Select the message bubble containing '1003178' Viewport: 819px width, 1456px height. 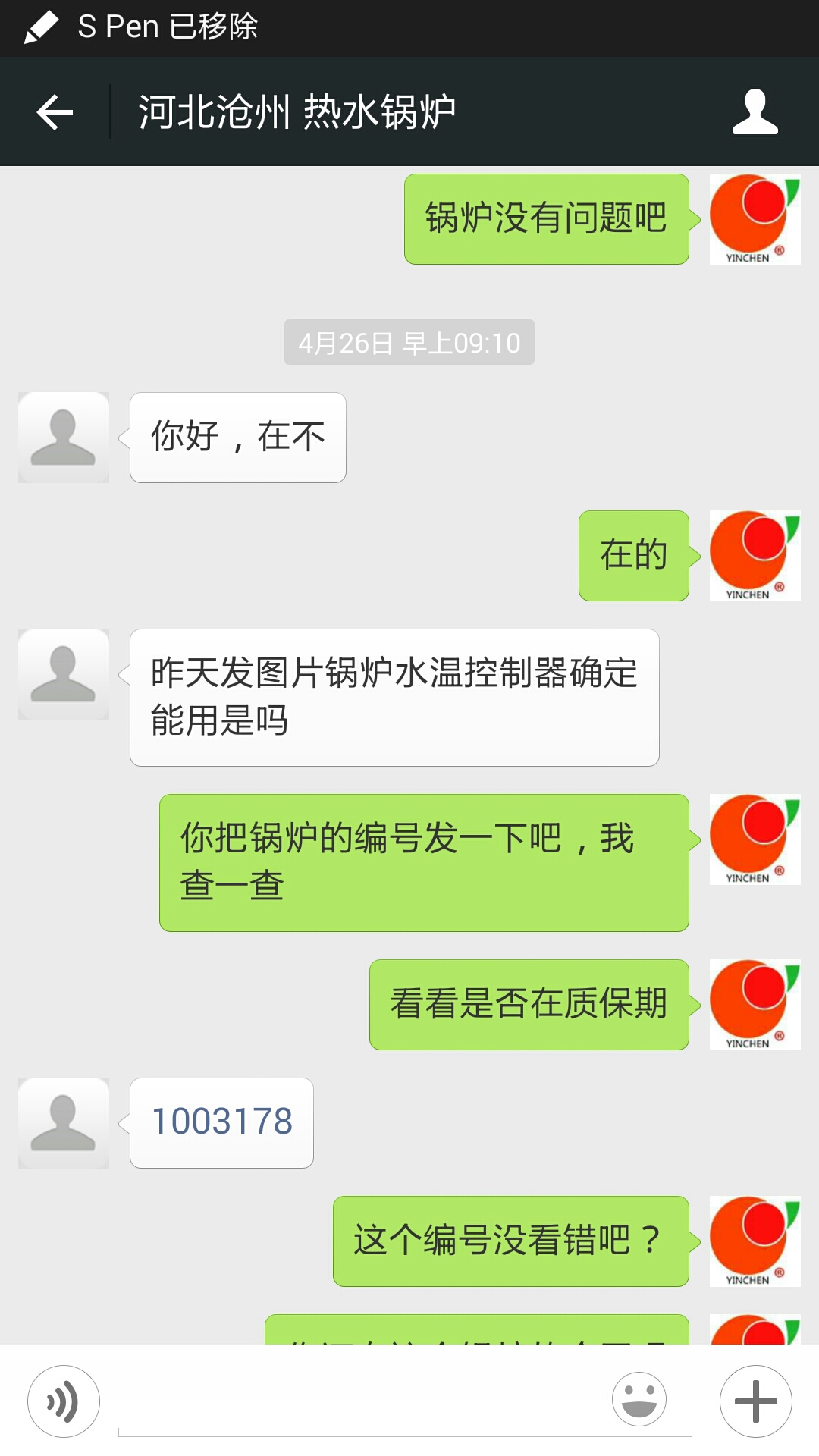[x=220, y=1123]
